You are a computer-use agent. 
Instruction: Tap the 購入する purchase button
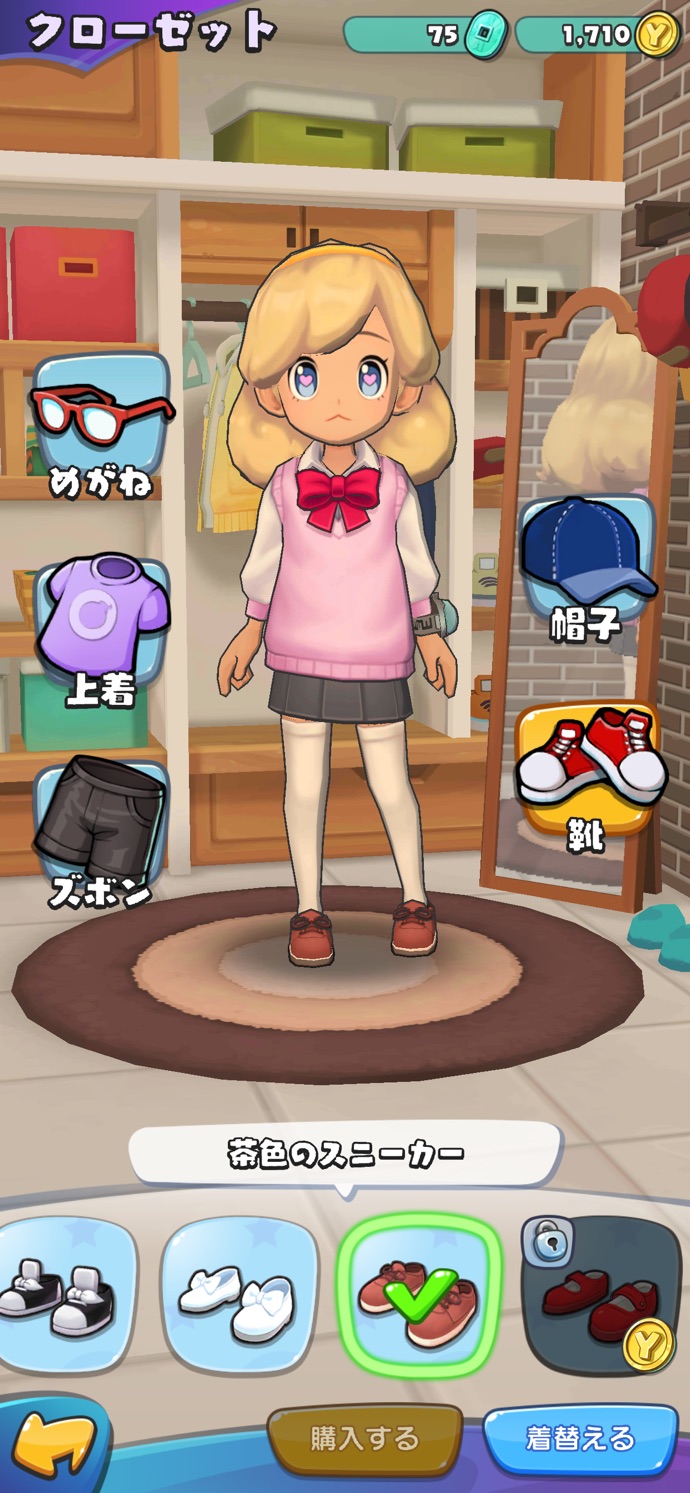(x=365, y=1440)
